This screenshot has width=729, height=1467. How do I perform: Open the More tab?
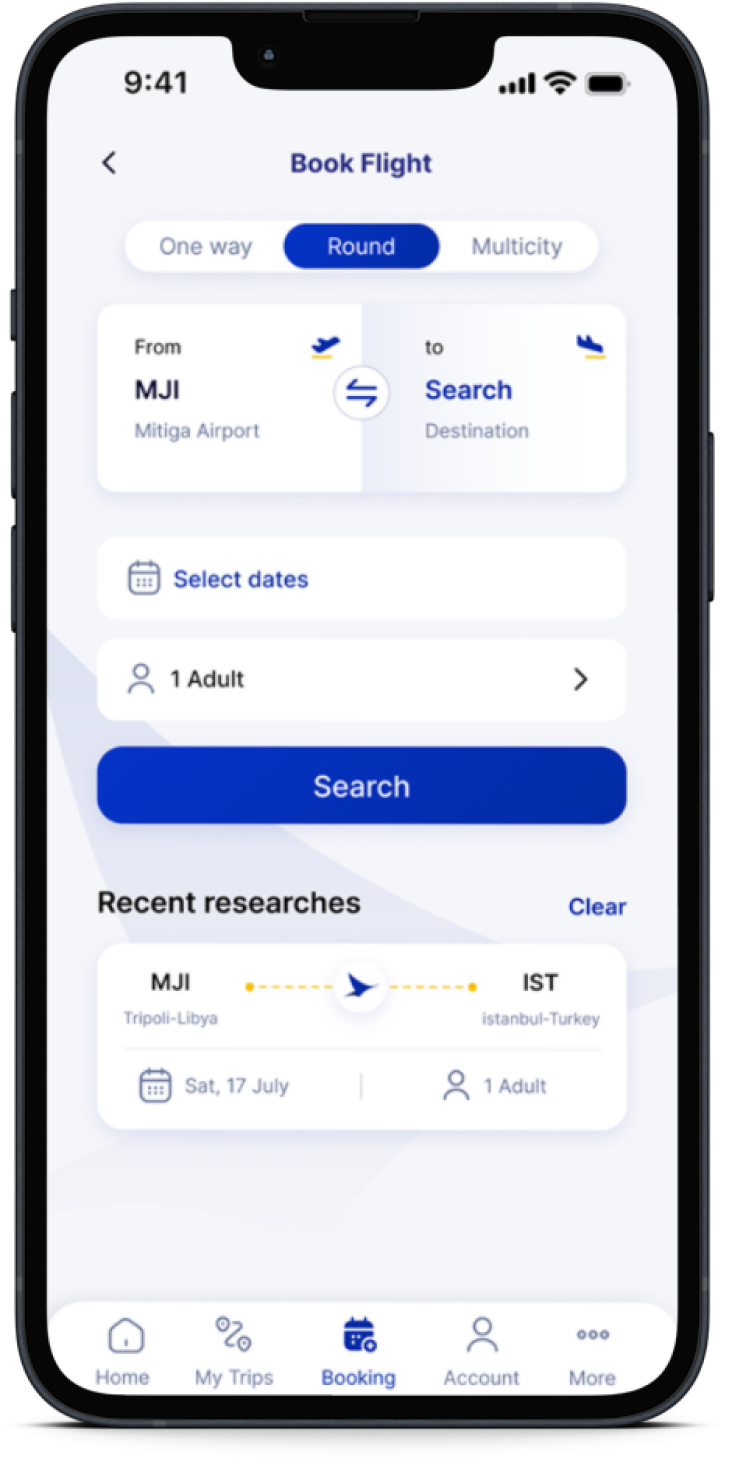point(592,1352)
